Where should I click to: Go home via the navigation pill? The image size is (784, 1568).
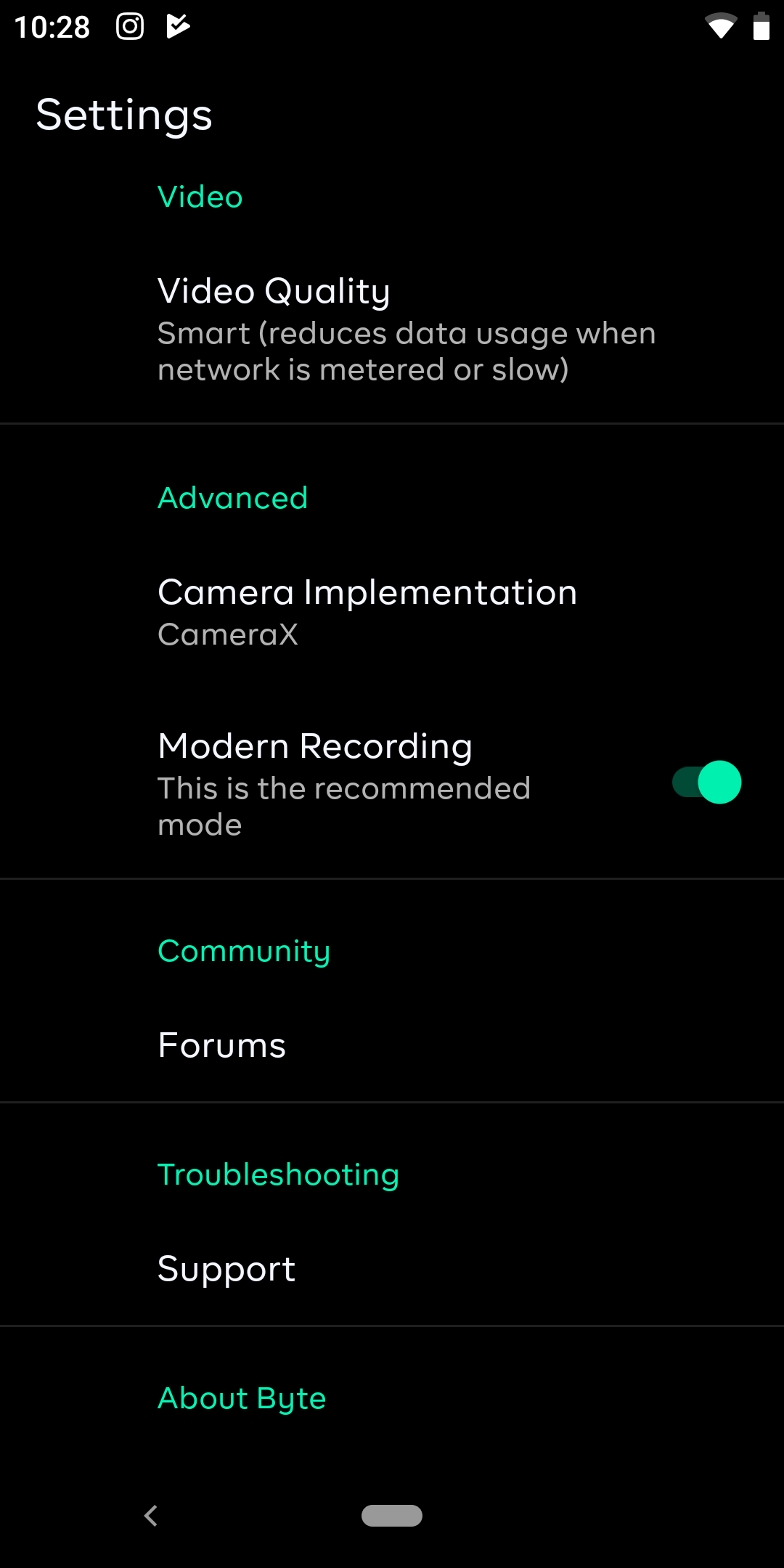click(x=392, y=1516)
